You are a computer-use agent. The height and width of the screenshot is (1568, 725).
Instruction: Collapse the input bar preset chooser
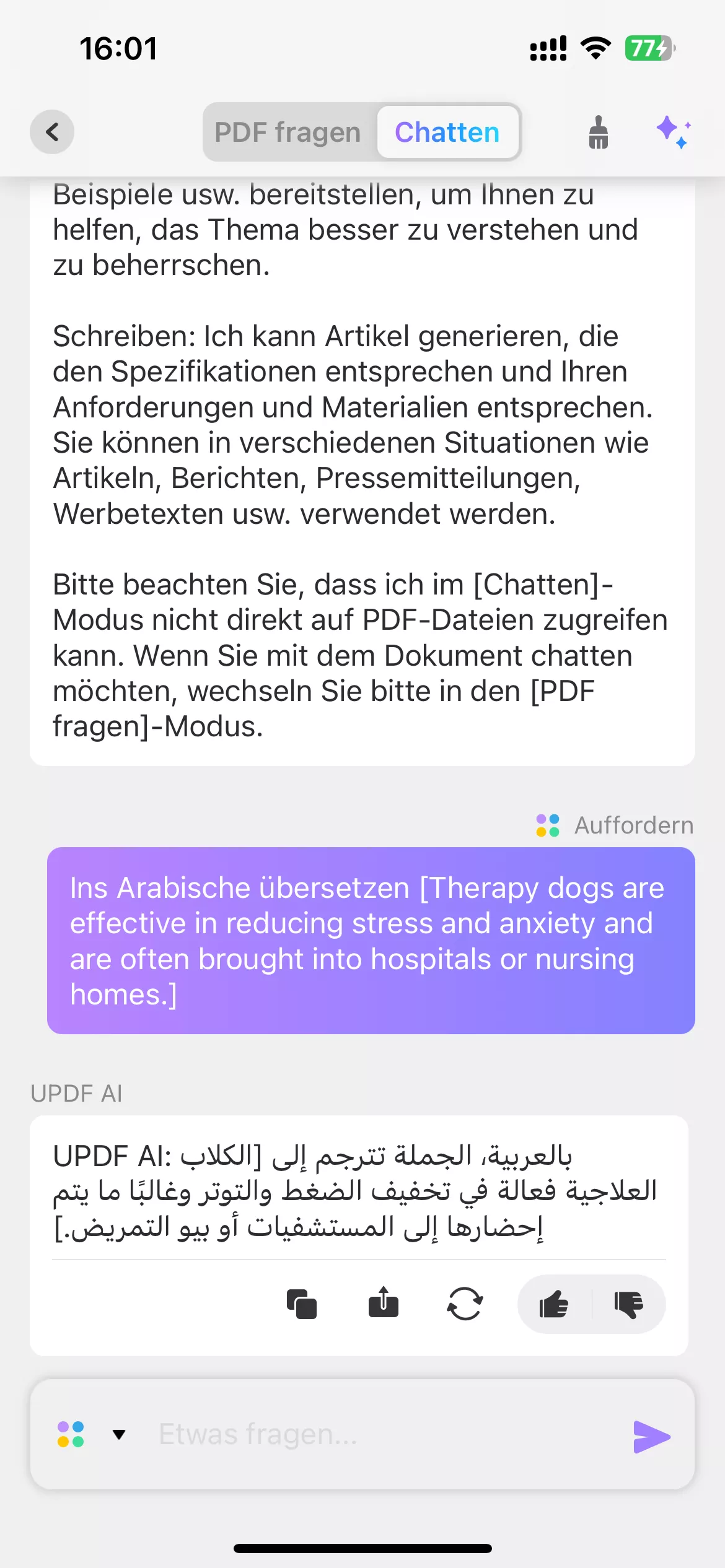(x=120, y=1435)
